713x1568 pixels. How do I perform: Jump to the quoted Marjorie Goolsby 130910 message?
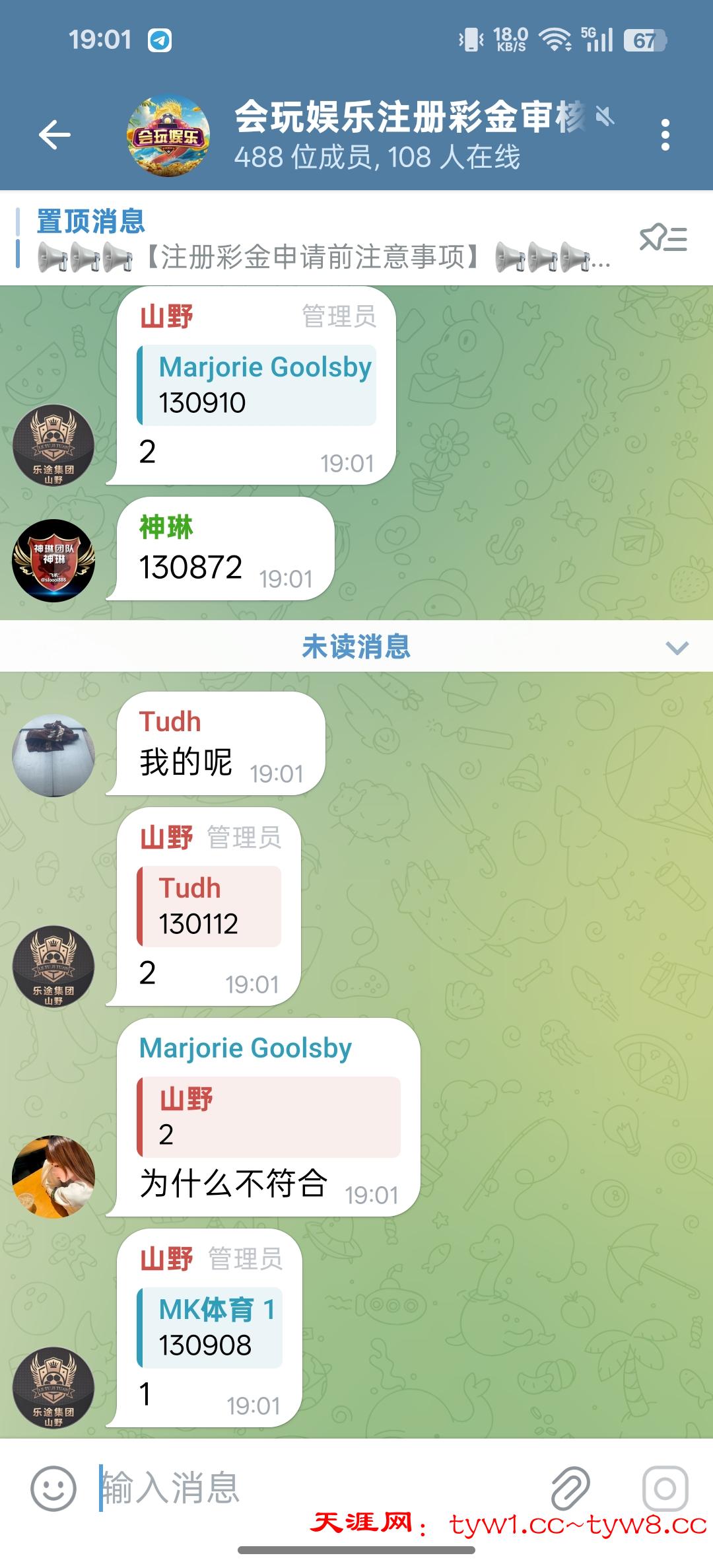[257, 385]
